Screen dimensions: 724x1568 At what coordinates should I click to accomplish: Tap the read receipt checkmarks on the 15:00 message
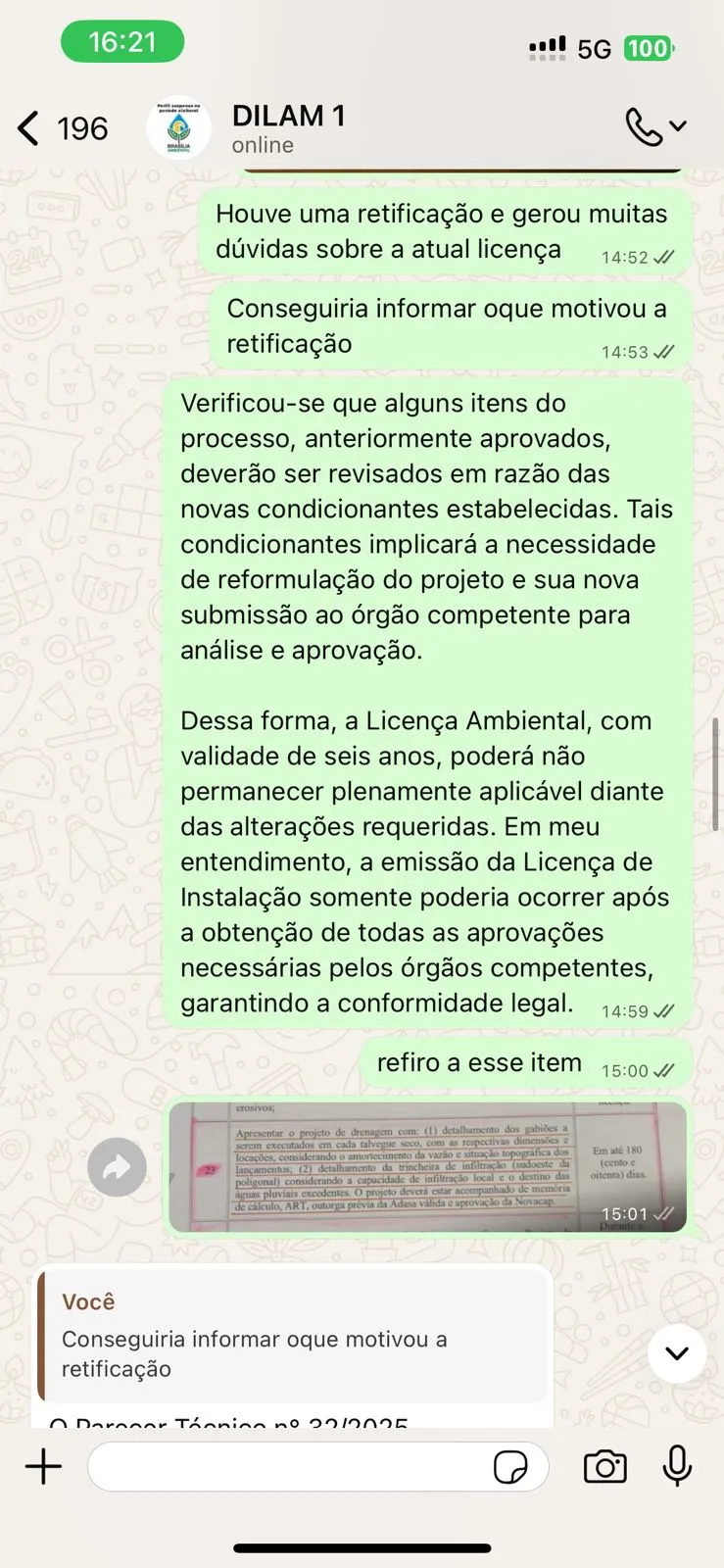(665, 1071)
